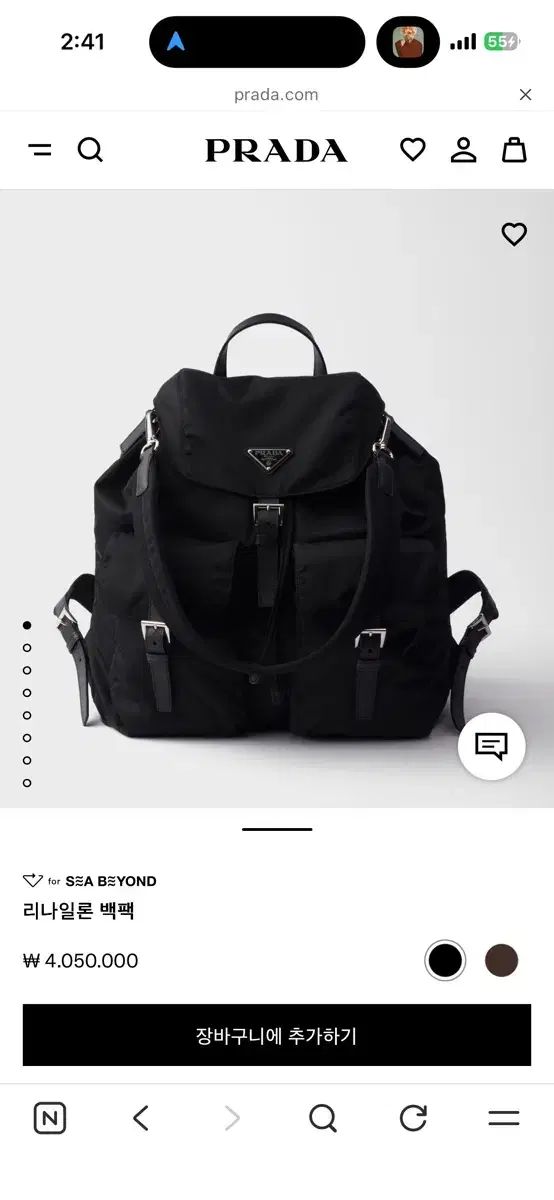
Task: Open the live chat bubble
Action: pyautogui.click(x=491, y=746)
